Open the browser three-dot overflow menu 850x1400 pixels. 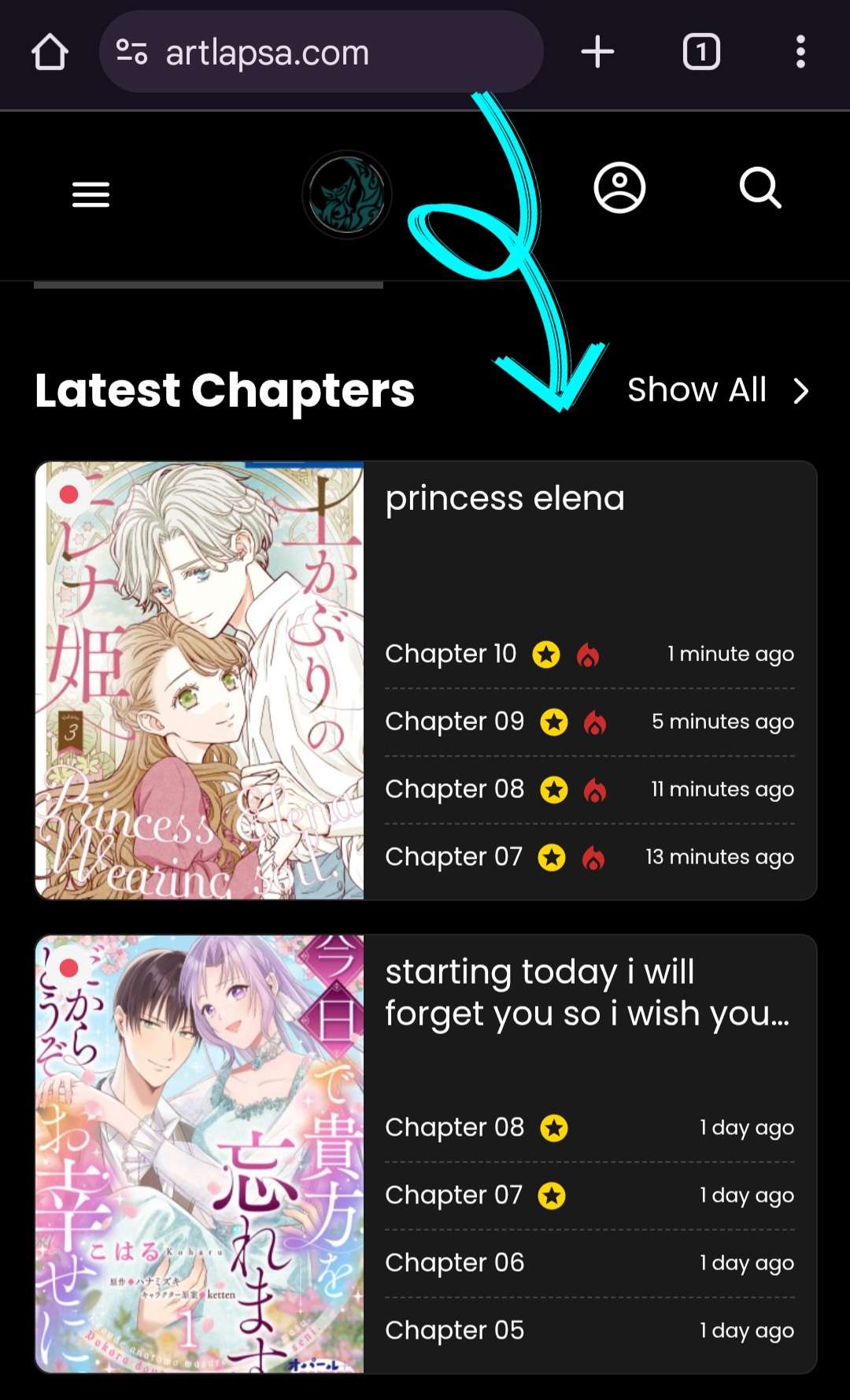(800, 53)
